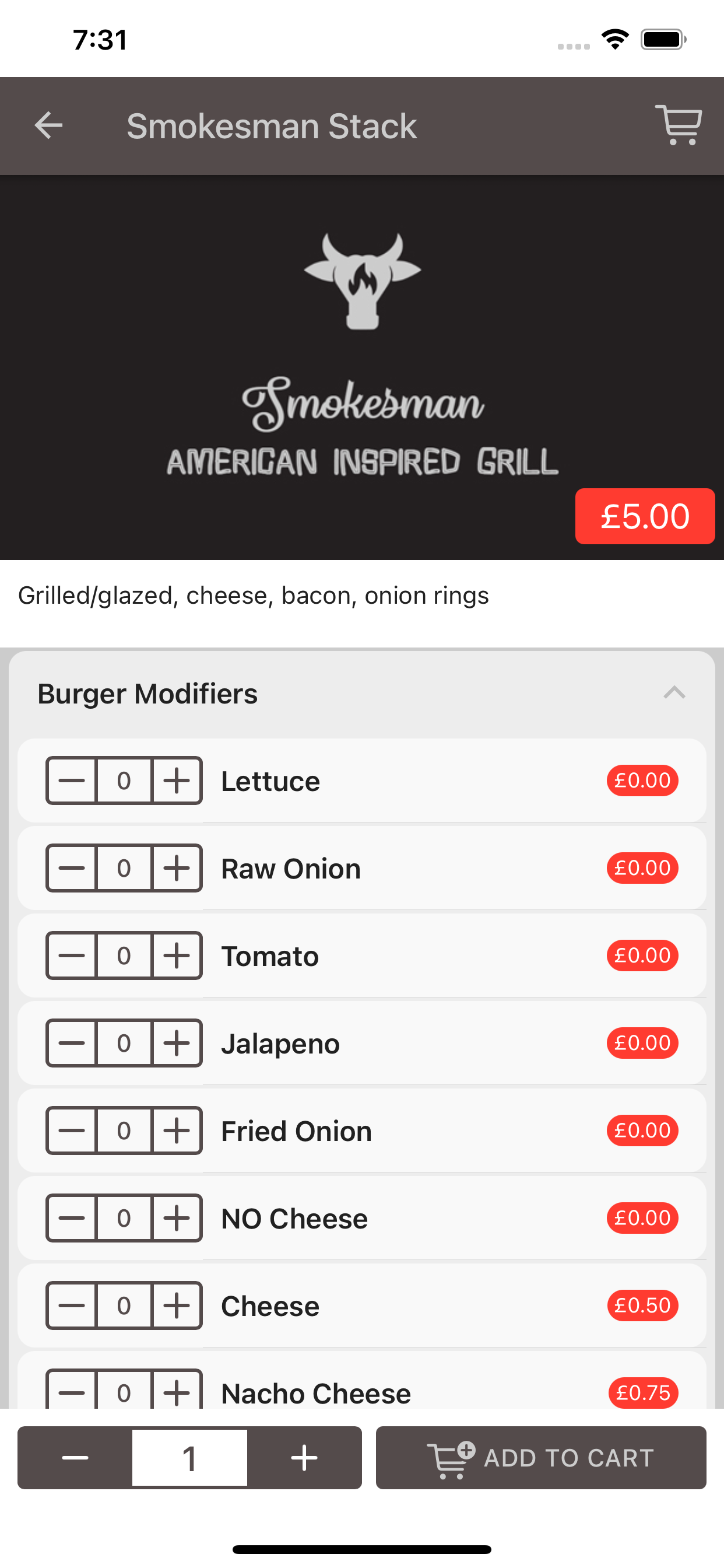Add one Lettuce with plus button
The width and height of the screenshot is (724, 1568).
point(177,780)
